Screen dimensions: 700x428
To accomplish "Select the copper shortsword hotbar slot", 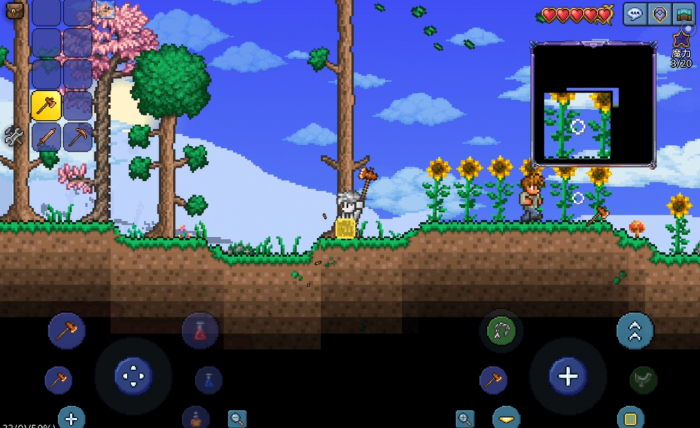I will [x=46, y=137].
